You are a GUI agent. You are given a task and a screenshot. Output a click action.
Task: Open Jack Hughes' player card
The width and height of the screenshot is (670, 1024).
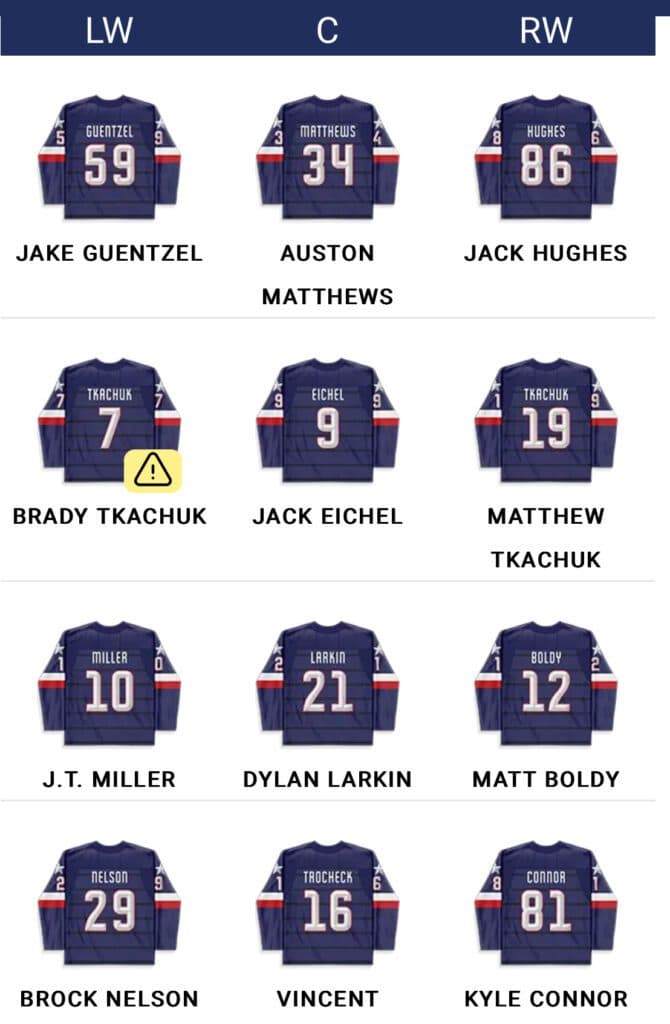tap(545, 158)
